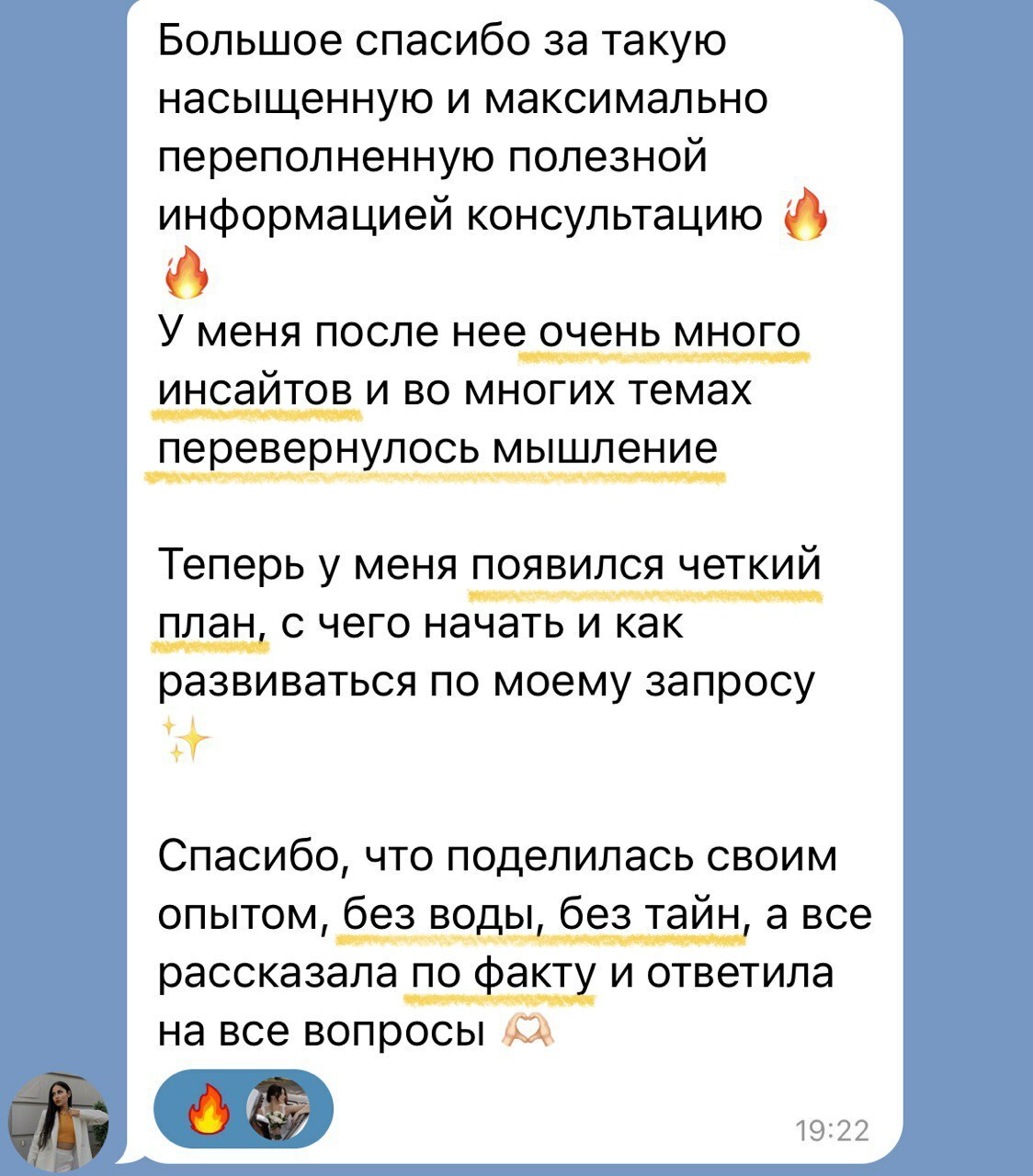
Task: Tap the fire reaction chip under the message
Action: click(244, 1108)
